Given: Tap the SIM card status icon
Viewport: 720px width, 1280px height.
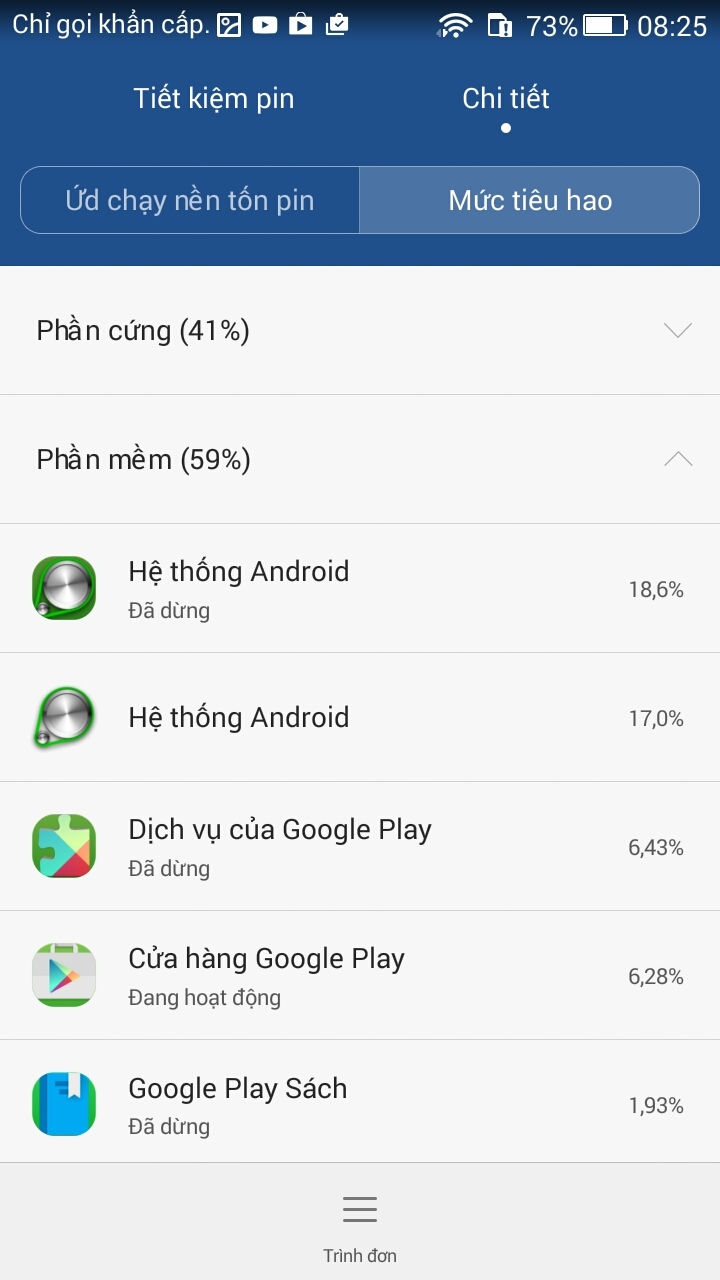Looking at the screenshot, I should tap(499, 25).
